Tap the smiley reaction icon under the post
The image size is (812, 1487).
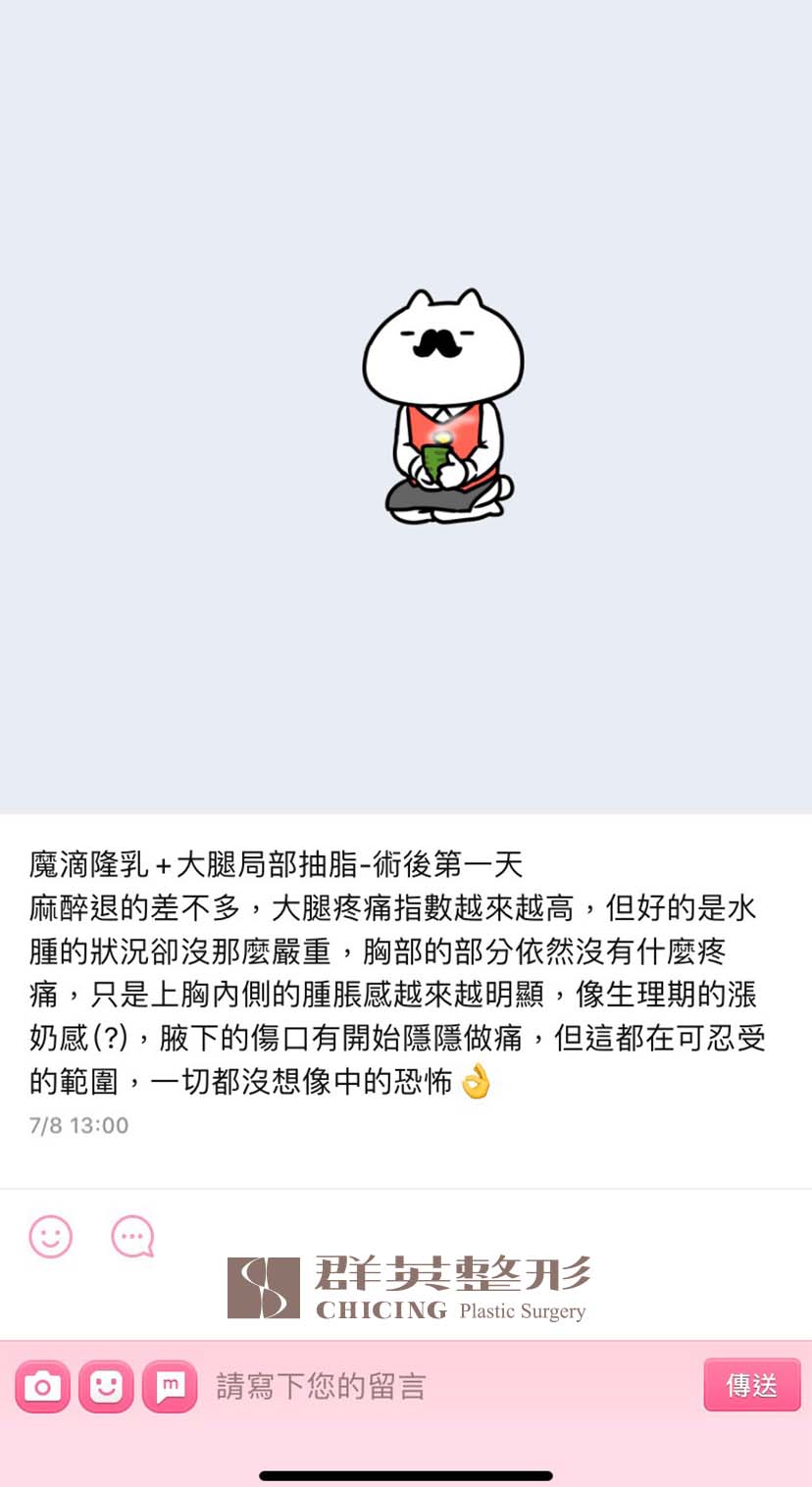51,1237
